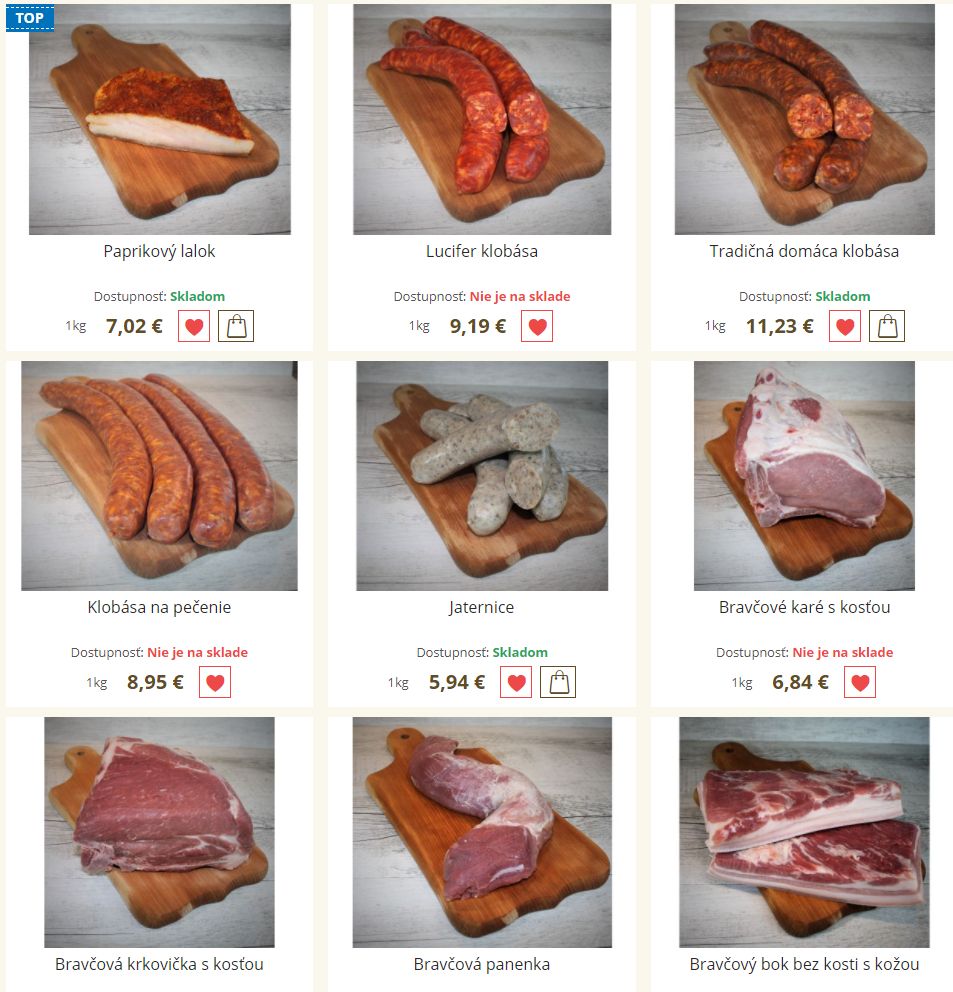The image size is (953, 992).
Task: Like the Klobása na pečenie item
Action: [215, 683]
